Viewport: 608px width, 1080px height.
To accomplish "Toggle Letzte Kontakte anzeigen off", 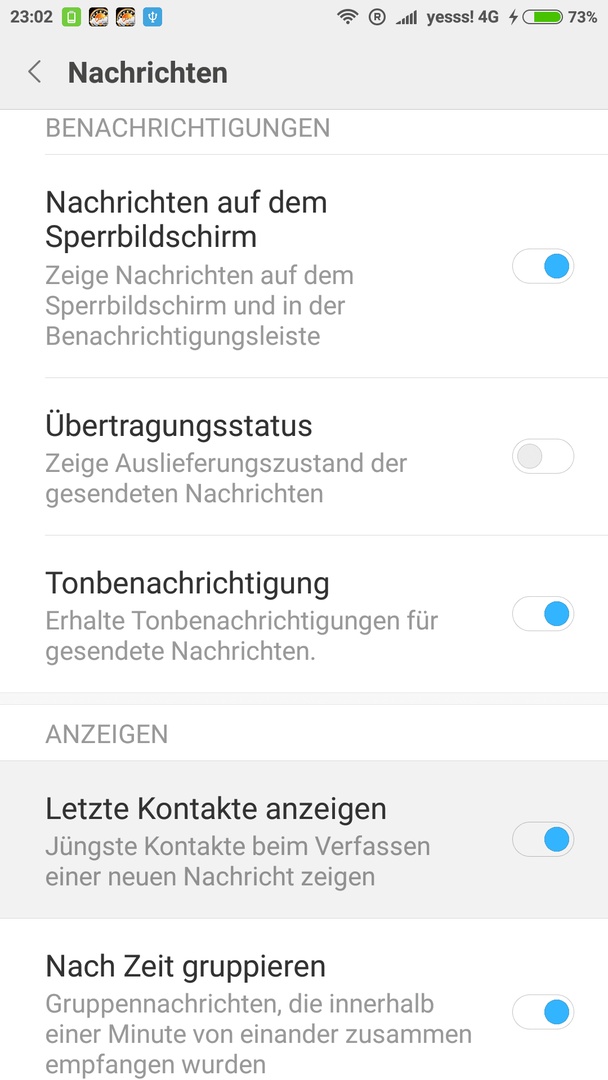I will point(543,840).
